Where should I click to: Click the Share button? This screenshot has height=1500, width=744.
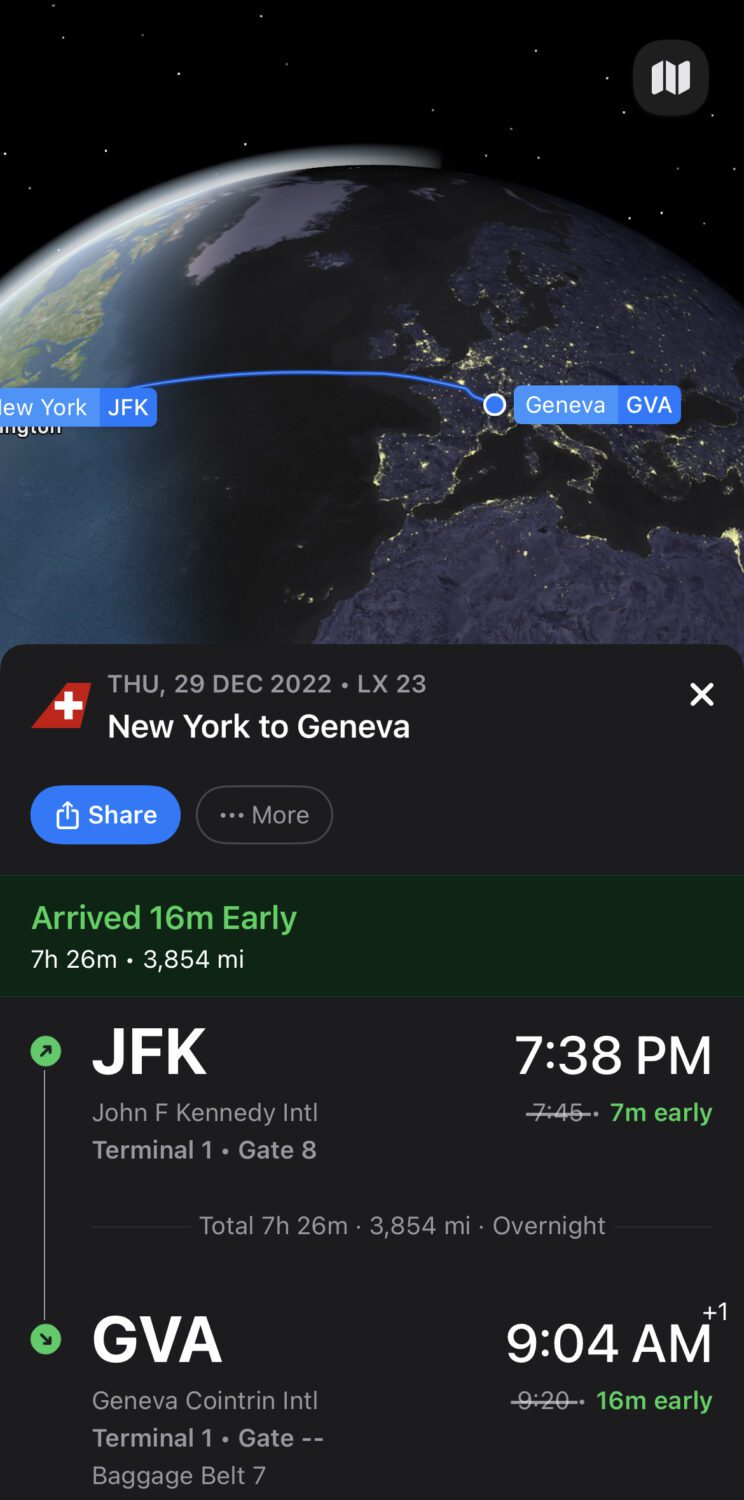105,814
